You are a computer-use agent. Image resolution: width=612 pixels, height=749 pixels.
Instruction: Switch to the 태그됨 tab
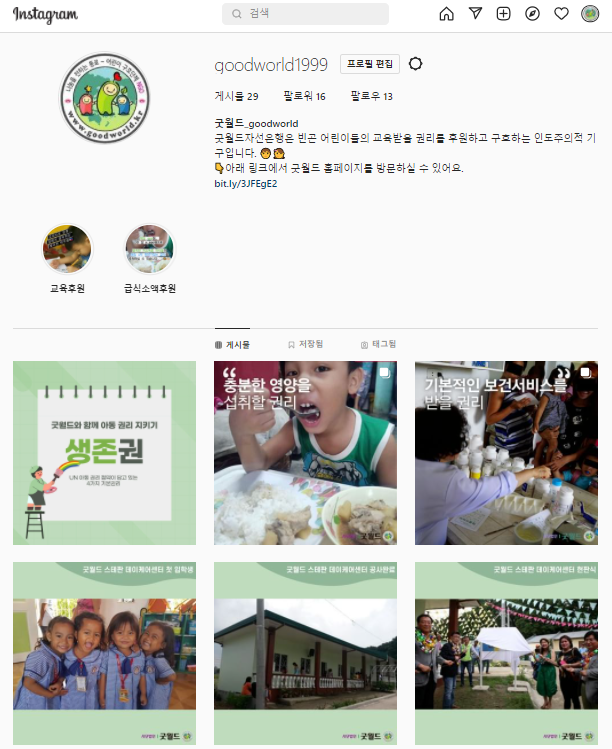[x=379, y=344]
